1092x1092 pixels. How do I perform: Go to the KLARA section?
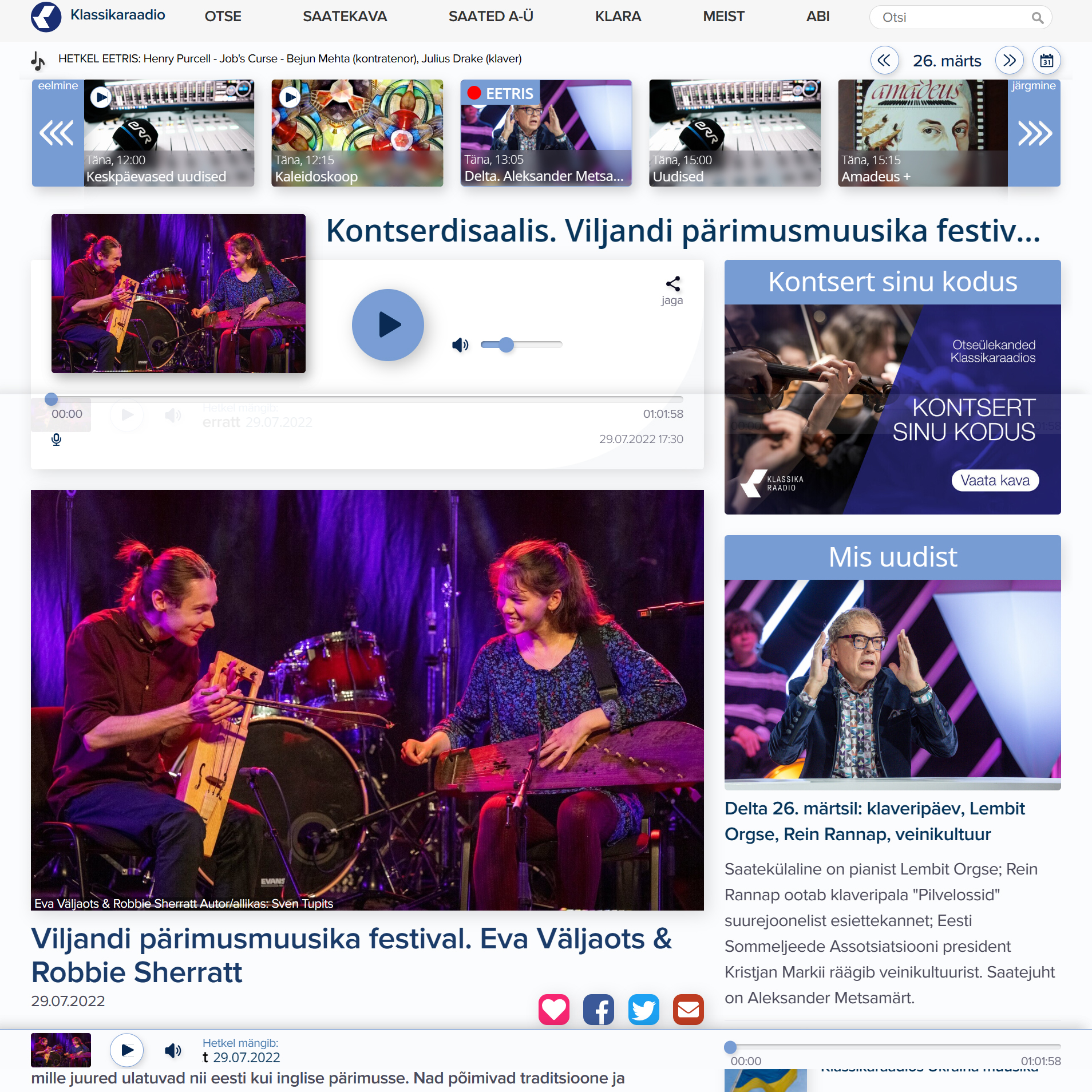click(x=618, y=17)
